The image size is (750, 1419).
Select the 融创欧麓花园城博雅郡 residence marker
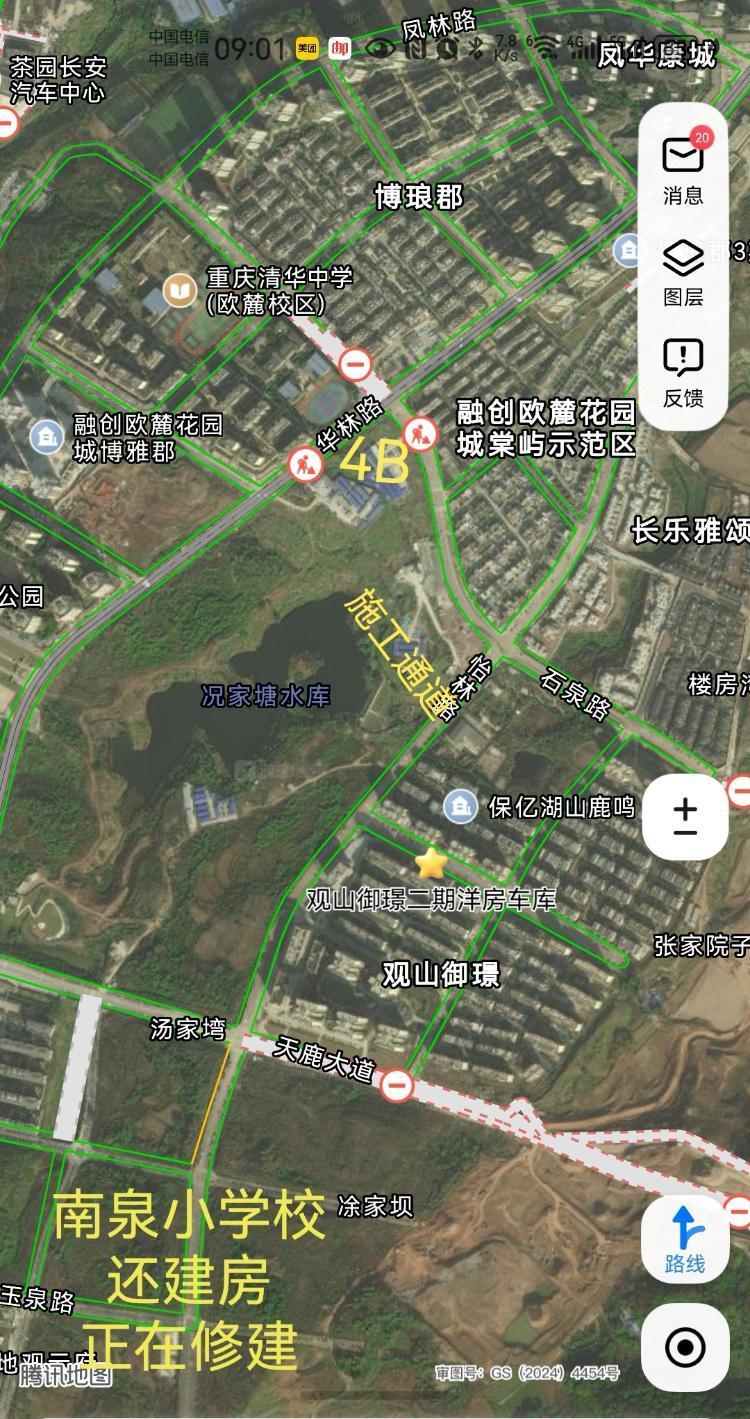point(46,437)
